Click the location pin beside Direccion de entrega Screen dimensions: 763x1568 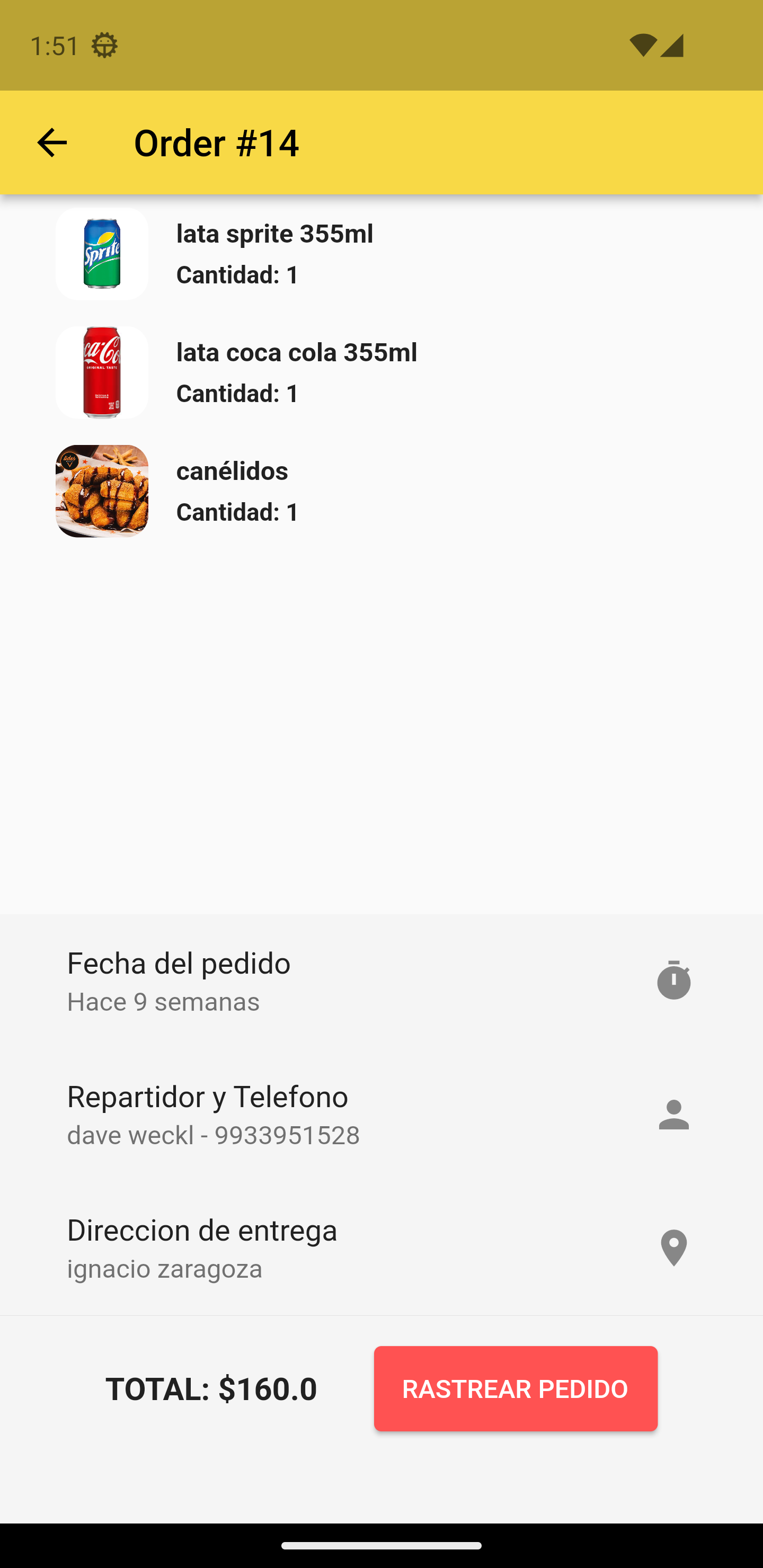click(x=673, y=1249)
